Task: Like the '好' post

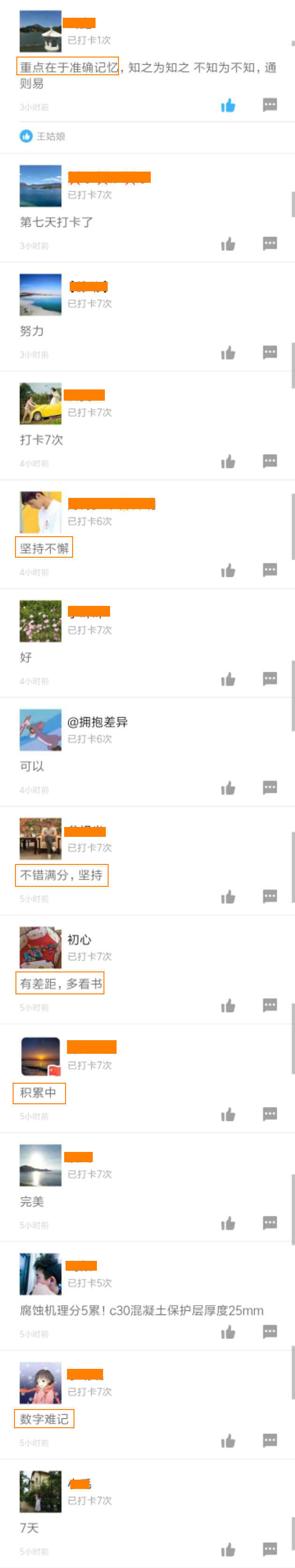Action: 228,679
